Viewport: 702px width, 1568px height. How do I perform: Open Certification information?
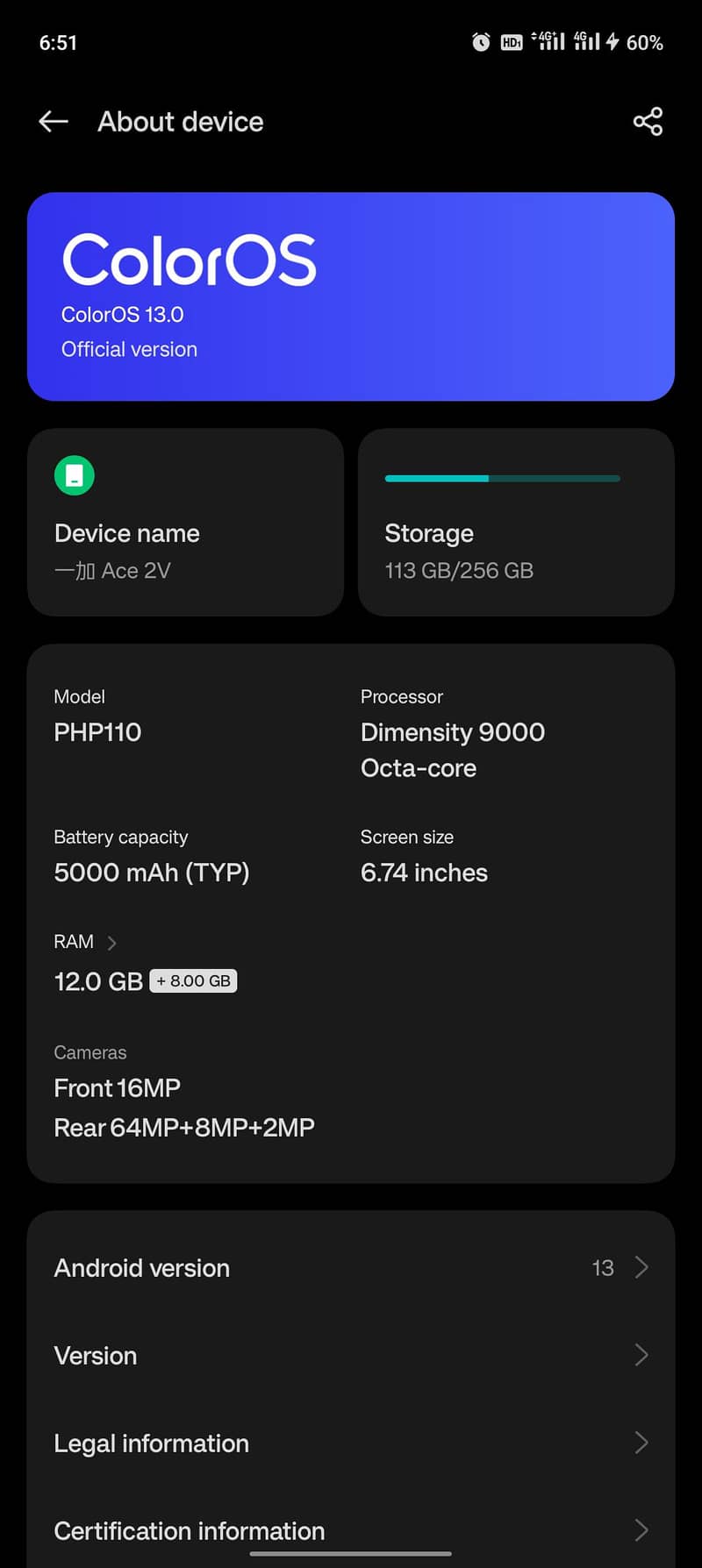click(x=350, y=1530)
